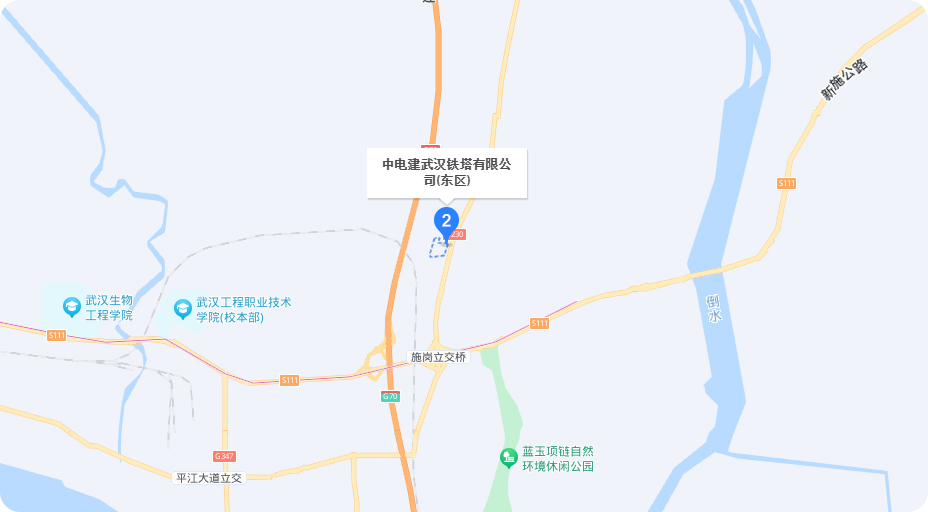
Task: Open the 蓝玉项链自然环境休闲公园 park marker
Action: [x=509, y=458]
